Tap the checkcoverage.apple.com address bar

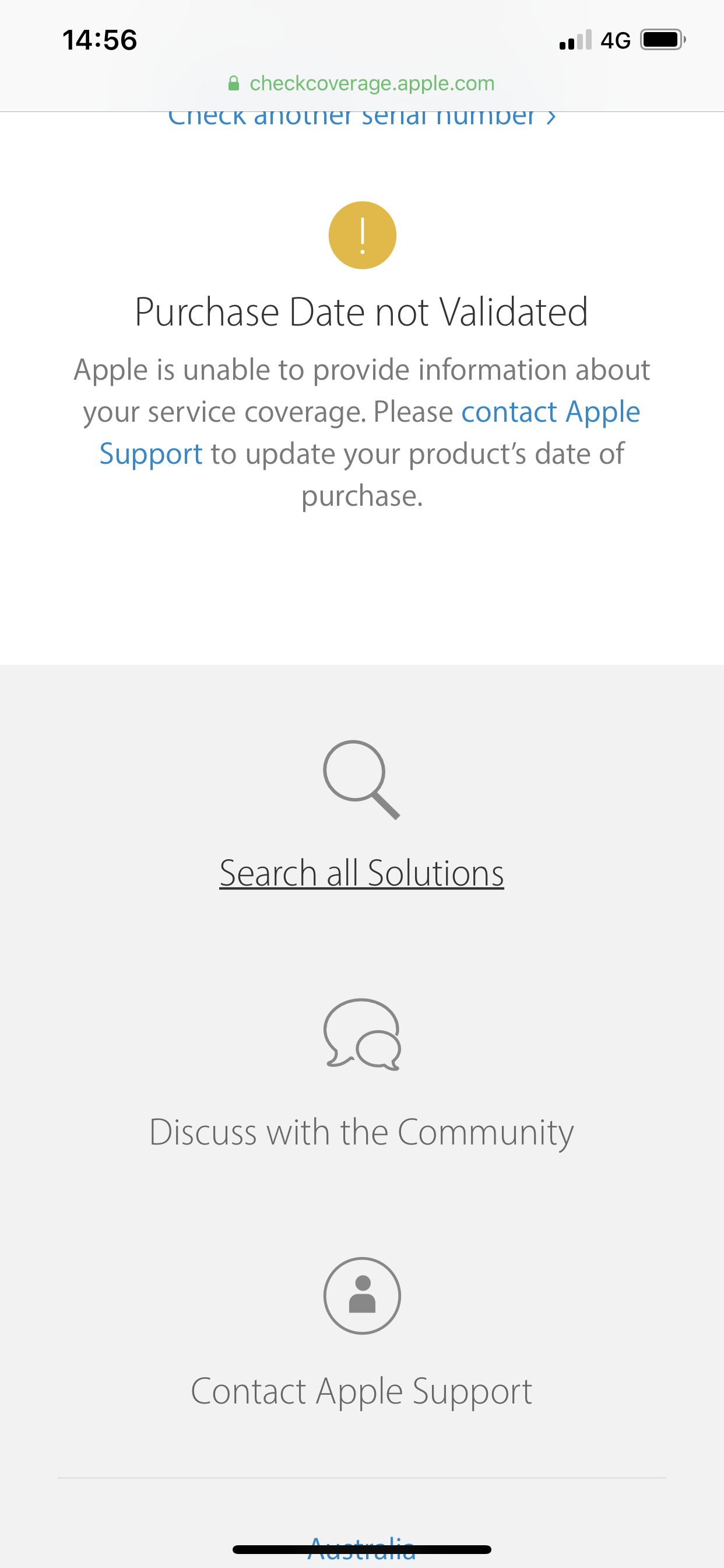coord(361,83)
